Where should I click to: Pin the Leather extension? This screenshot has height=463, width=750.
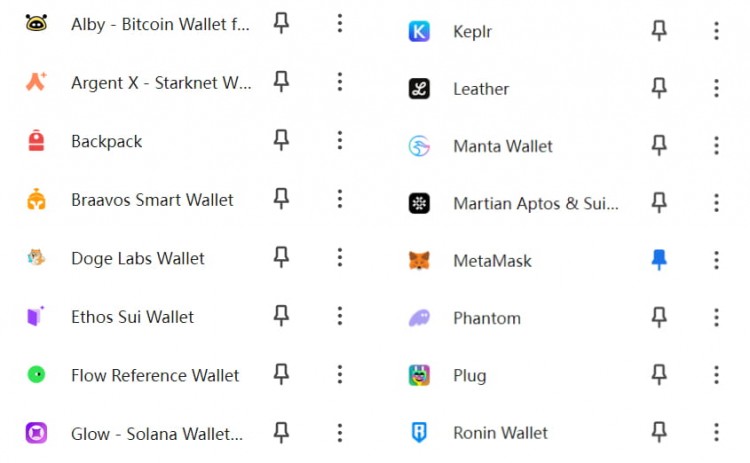(659, 88)
